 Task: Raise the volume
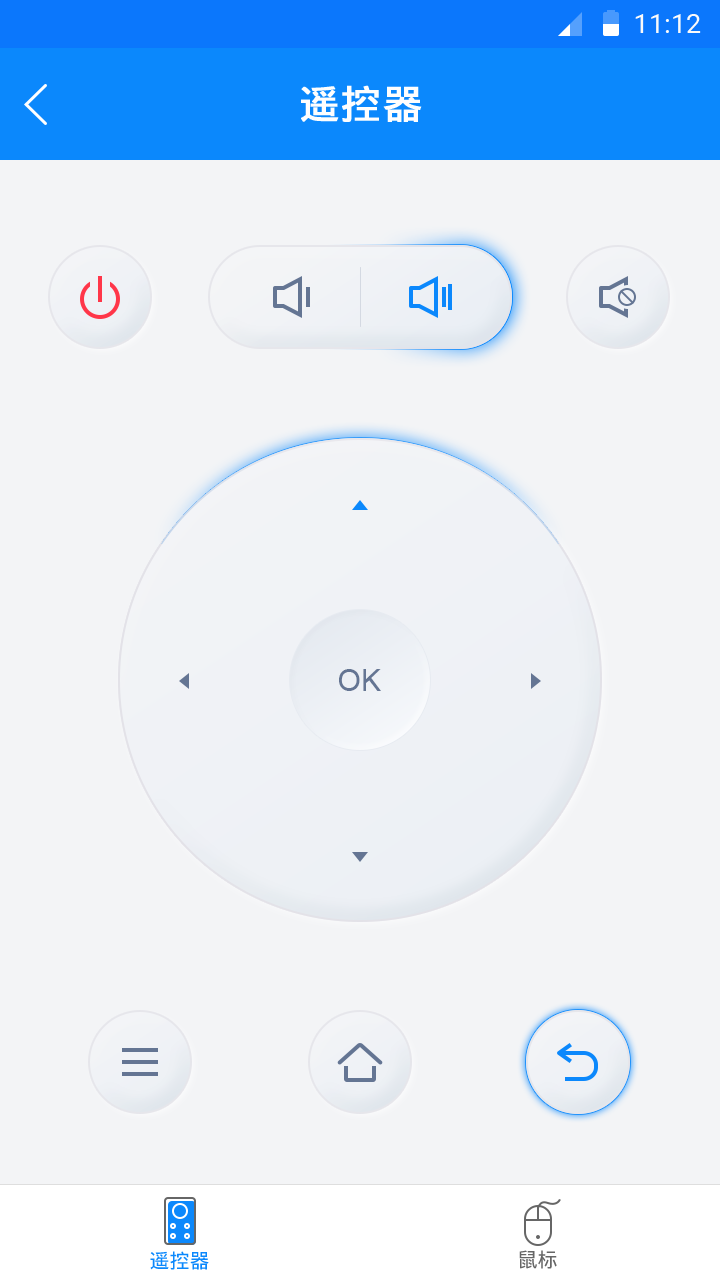tap(432, 298)
